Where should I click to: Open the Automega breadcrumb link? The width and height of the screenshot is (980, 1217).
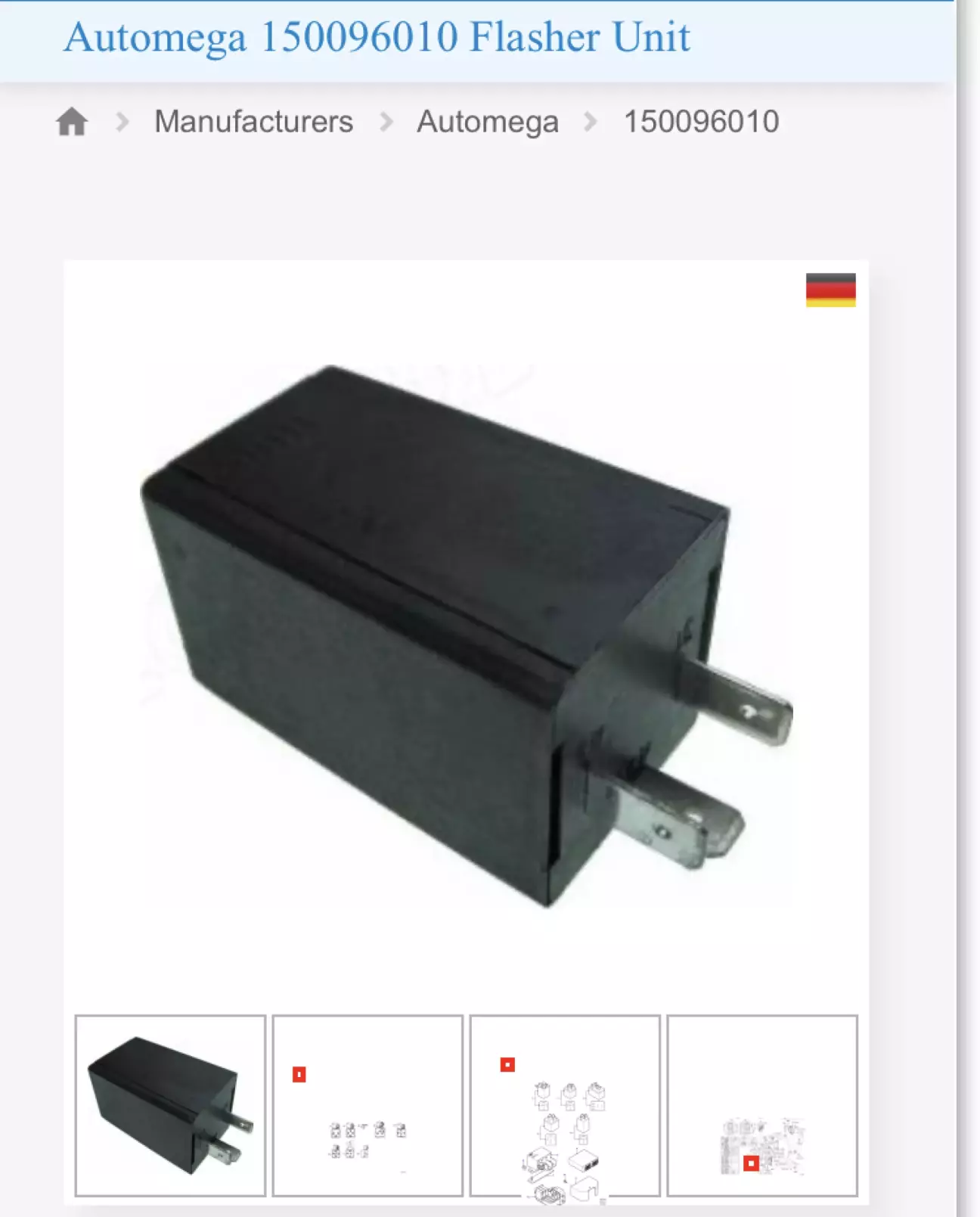click(x=488, y=122)
